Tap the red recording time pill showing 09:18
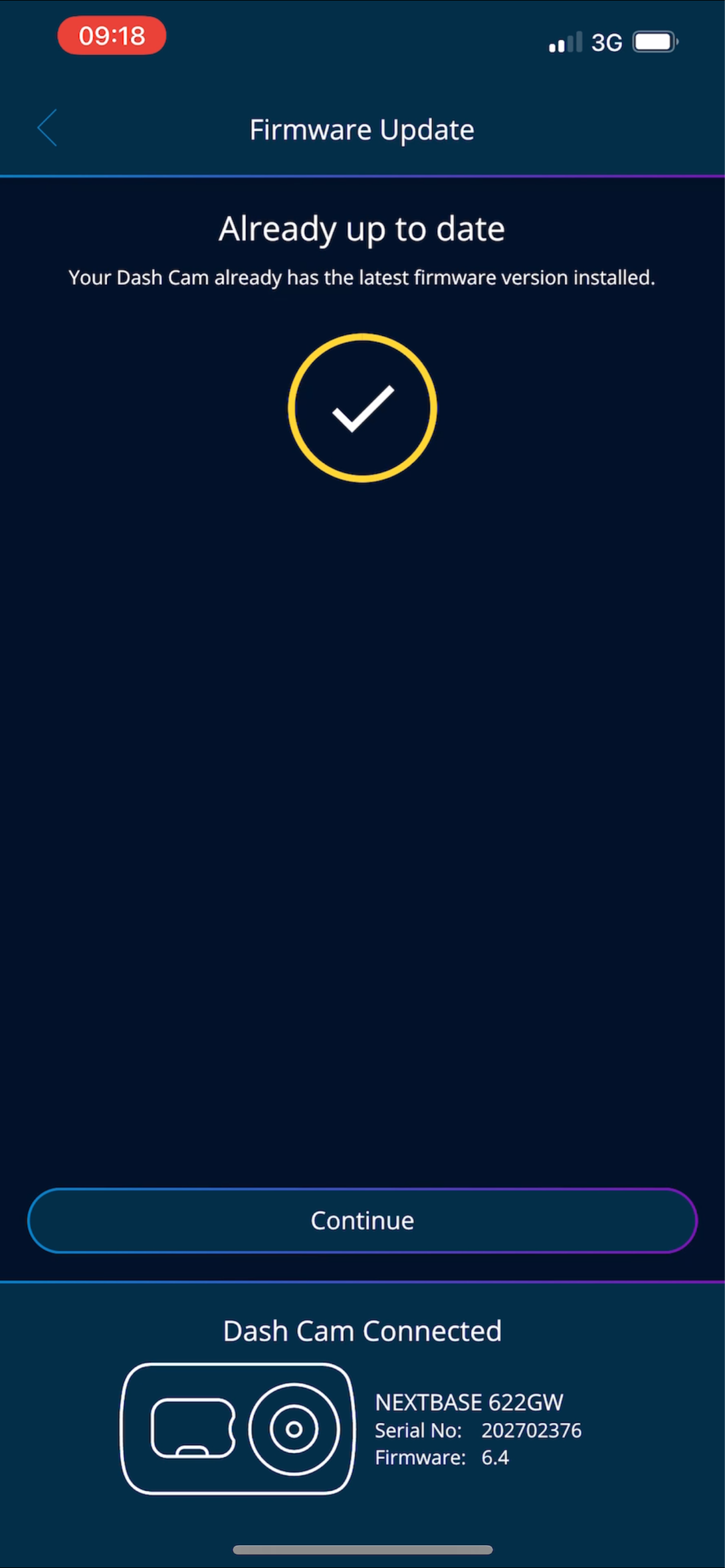Viewport: 725px width, 1568px height. point(110,36)
